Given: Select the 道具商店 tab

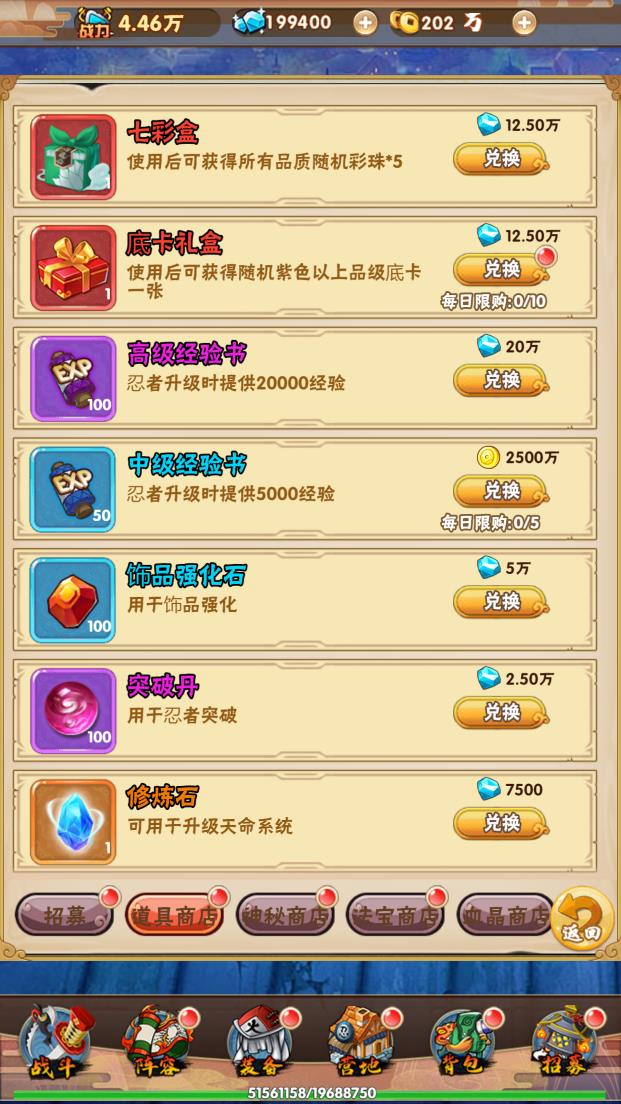Looking at the screenshot, I should (174, 915).
